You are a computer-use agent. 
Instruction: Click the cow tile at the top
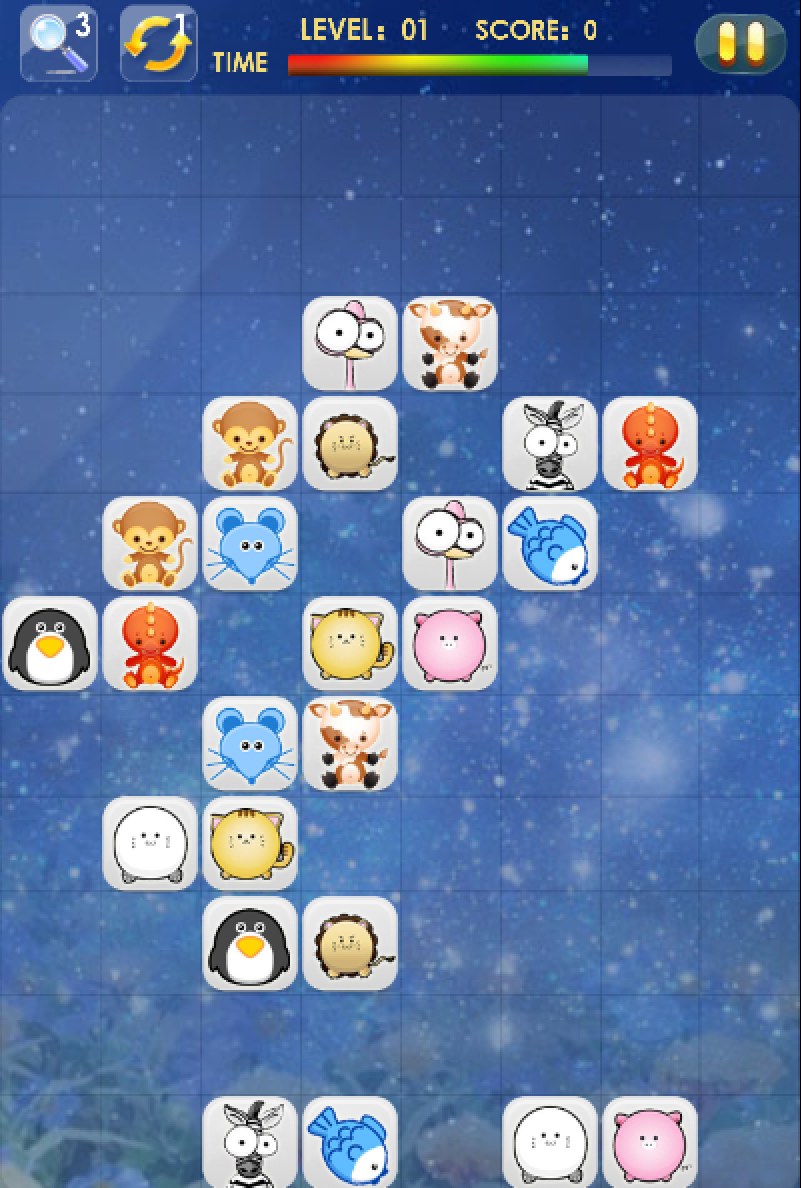point(449,344)
